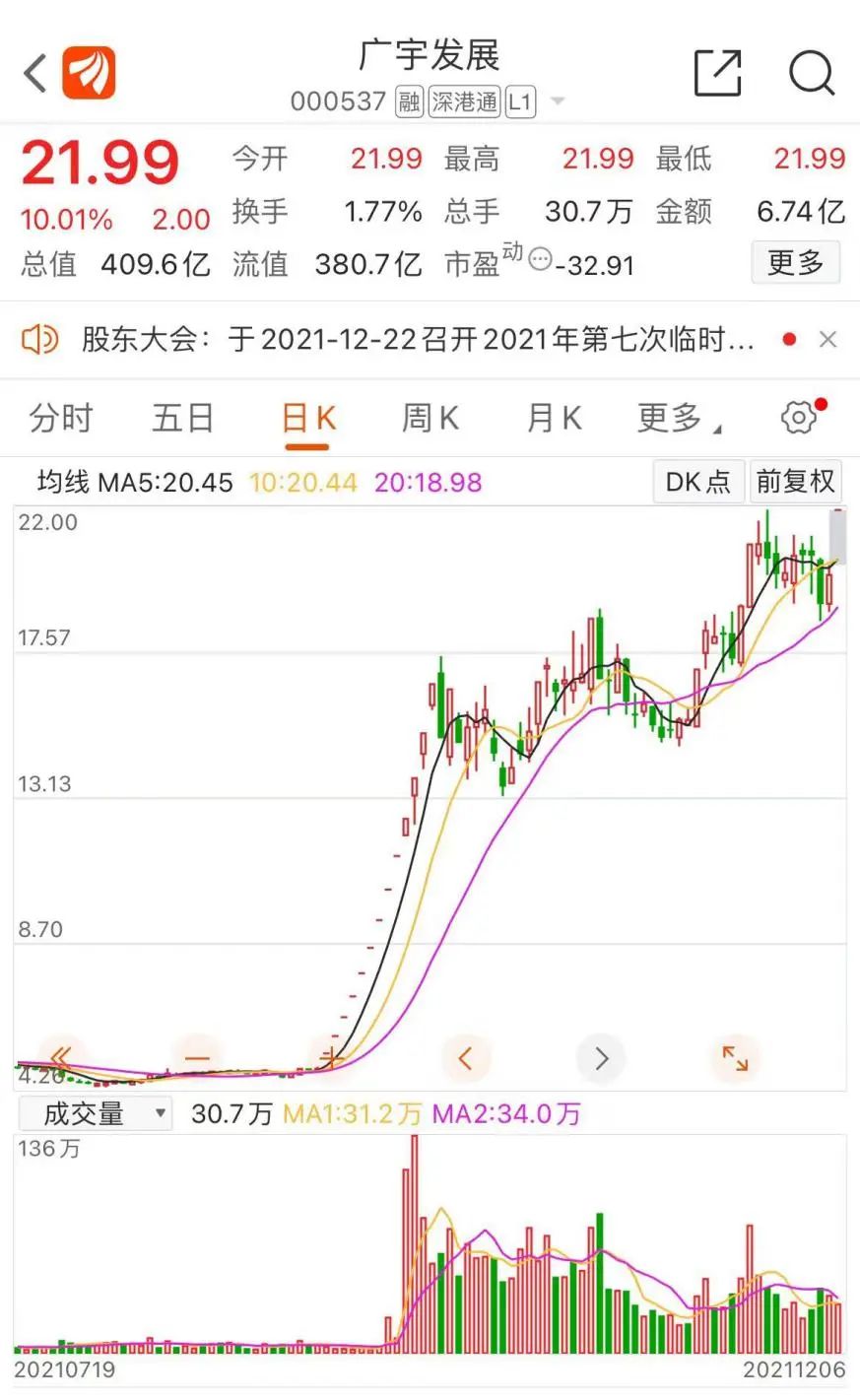Go back using the top-left arrow
The width and height of the screenshot is (860, 1400).
coord(35,74)
